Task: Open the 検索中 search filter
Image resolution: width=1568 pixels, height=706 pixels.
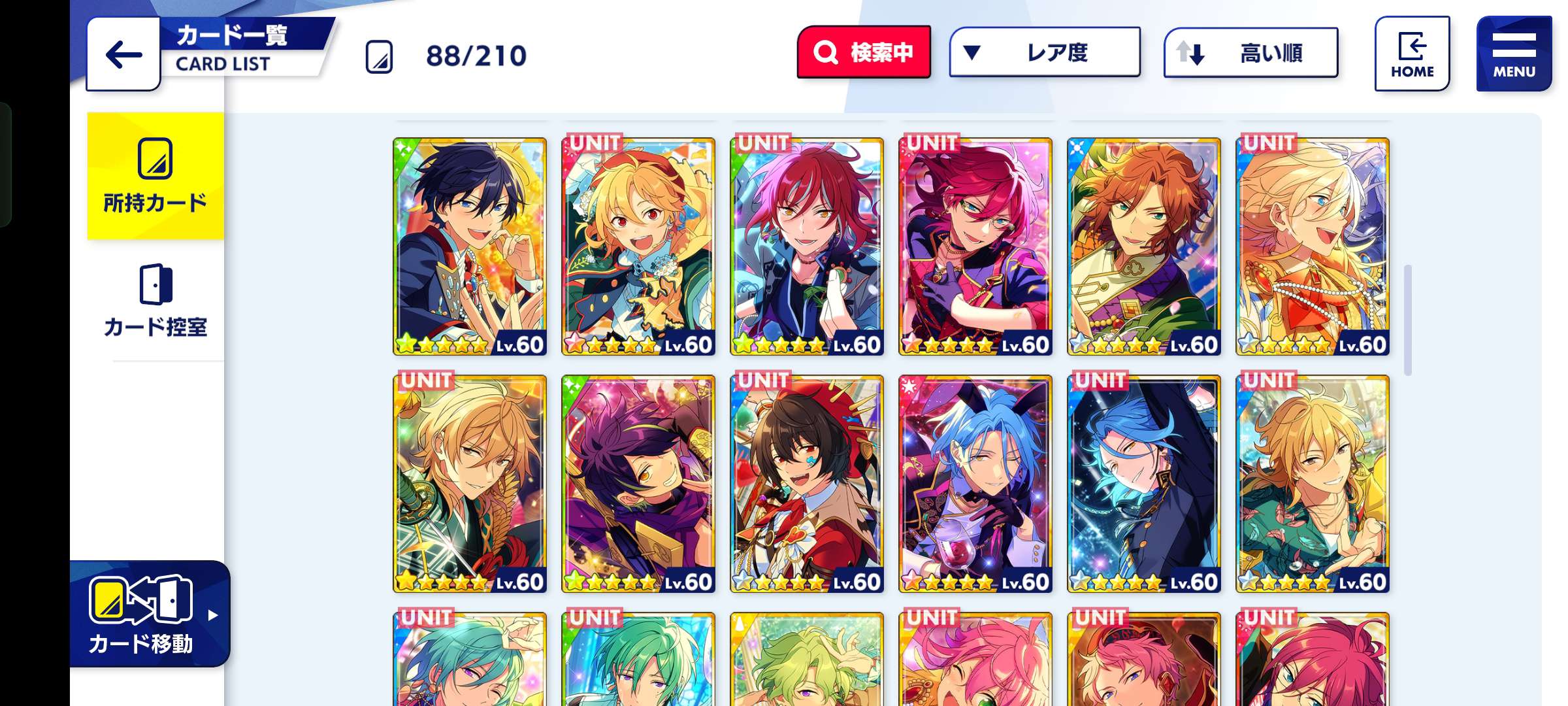Action: pyautogui.click(x=864, y=52)
